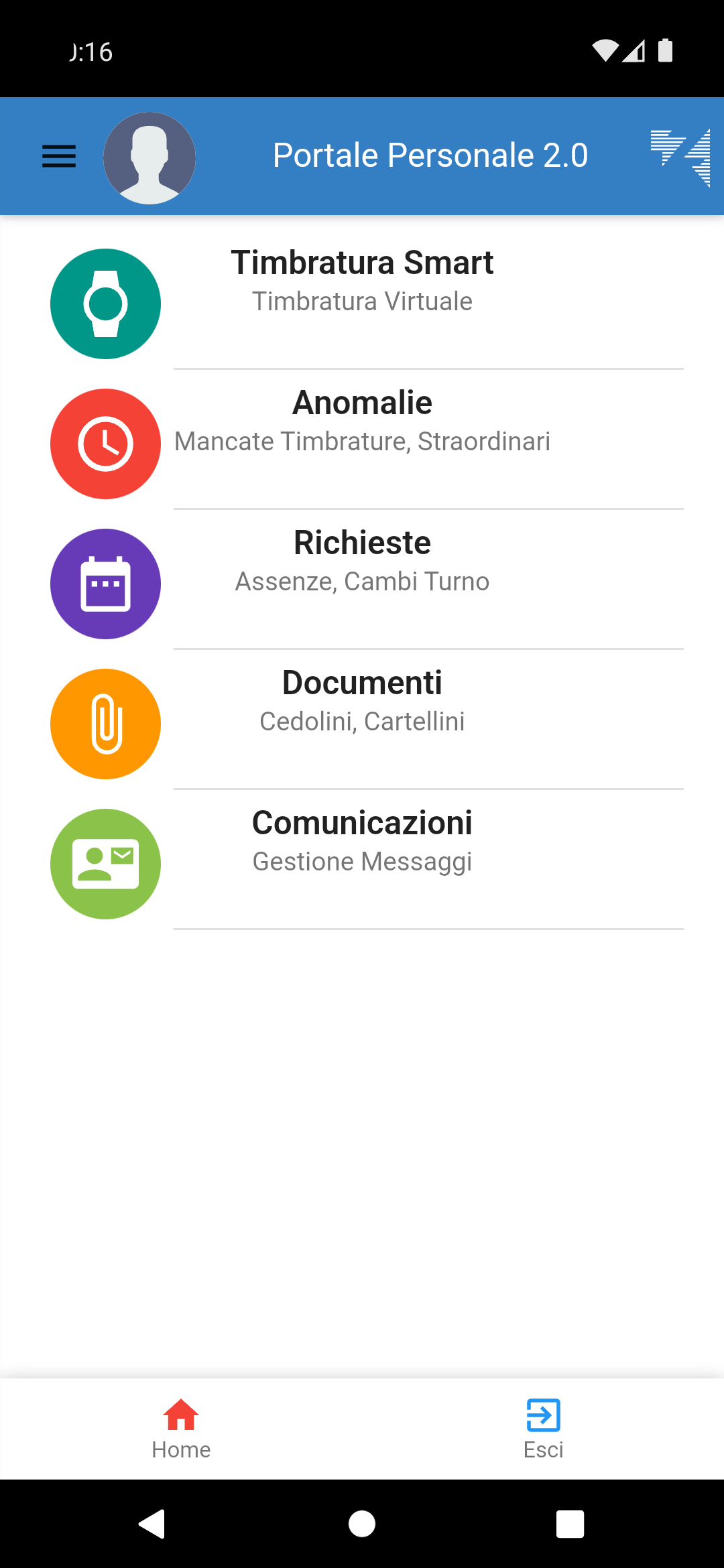
Task: View Comunicazioni message management
Action: [x=362, y=842]
